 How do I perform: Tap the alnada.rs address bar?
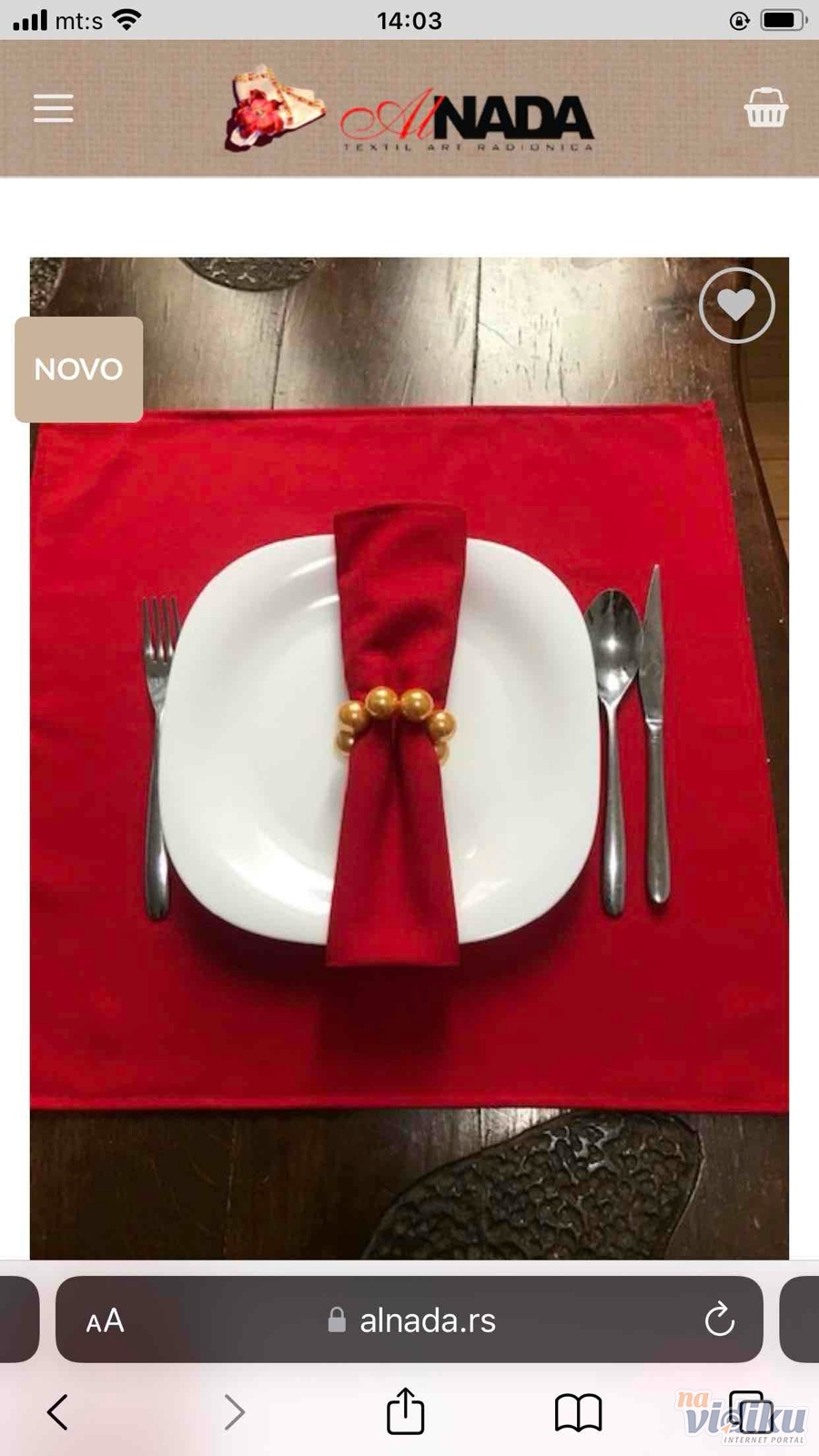pos(409,1319)
